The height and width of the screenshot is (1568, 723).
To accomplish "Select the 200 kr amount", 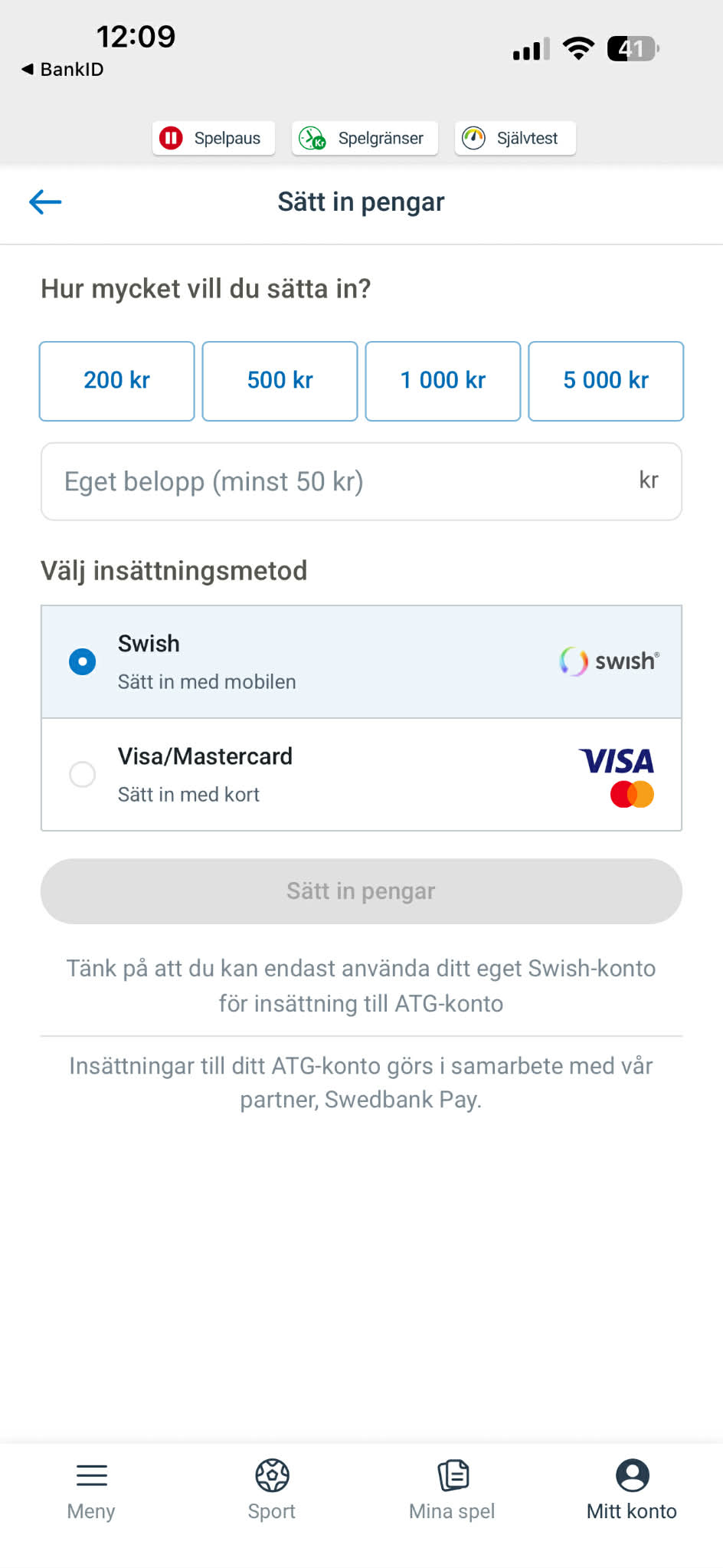I will [x=116, y=381].
